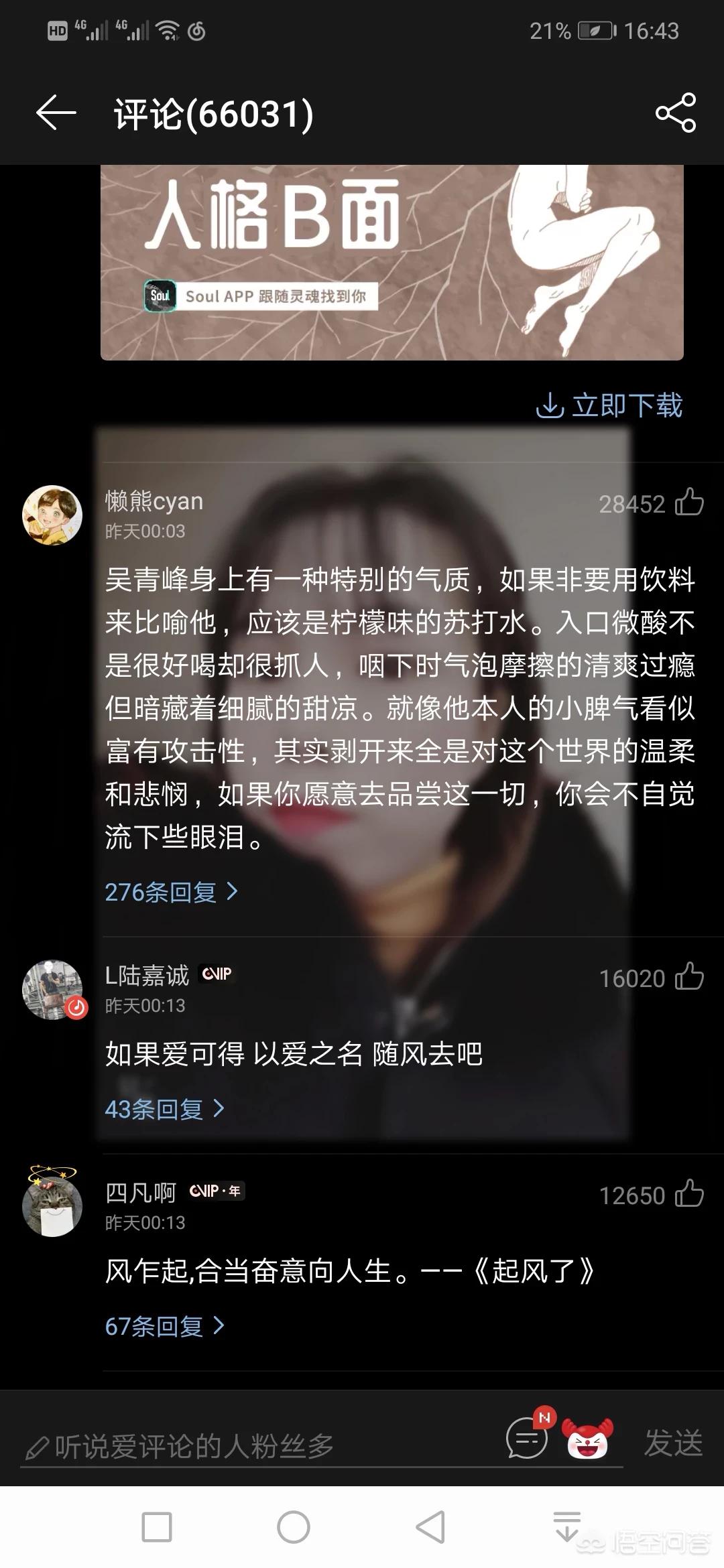This screenshot has width=724, height=1568.
Task: Expand the 67条回复 replies
Action: pos(164,1326)
